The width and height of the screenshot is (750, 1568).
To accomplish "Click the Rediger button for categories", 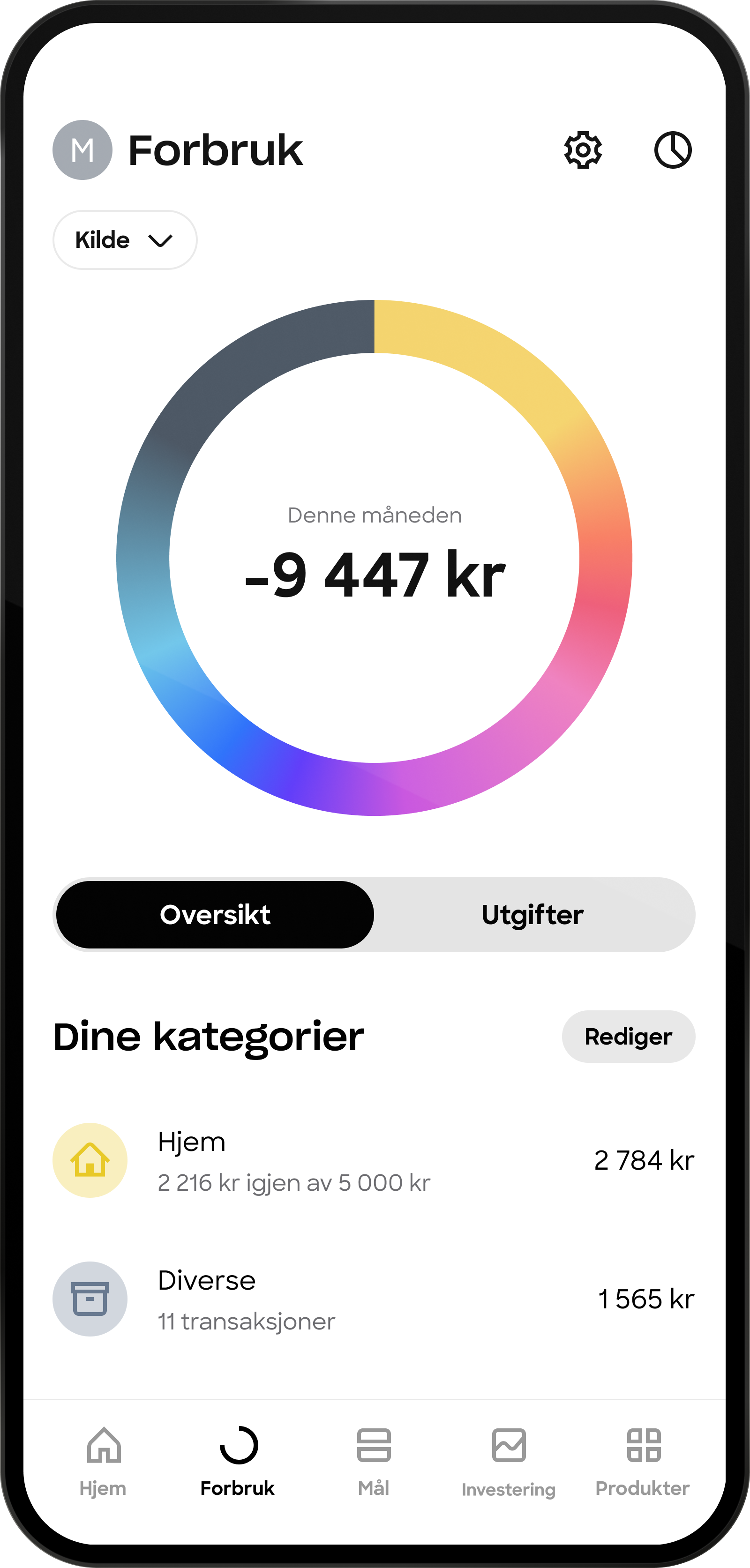I will coord(628,1036).
